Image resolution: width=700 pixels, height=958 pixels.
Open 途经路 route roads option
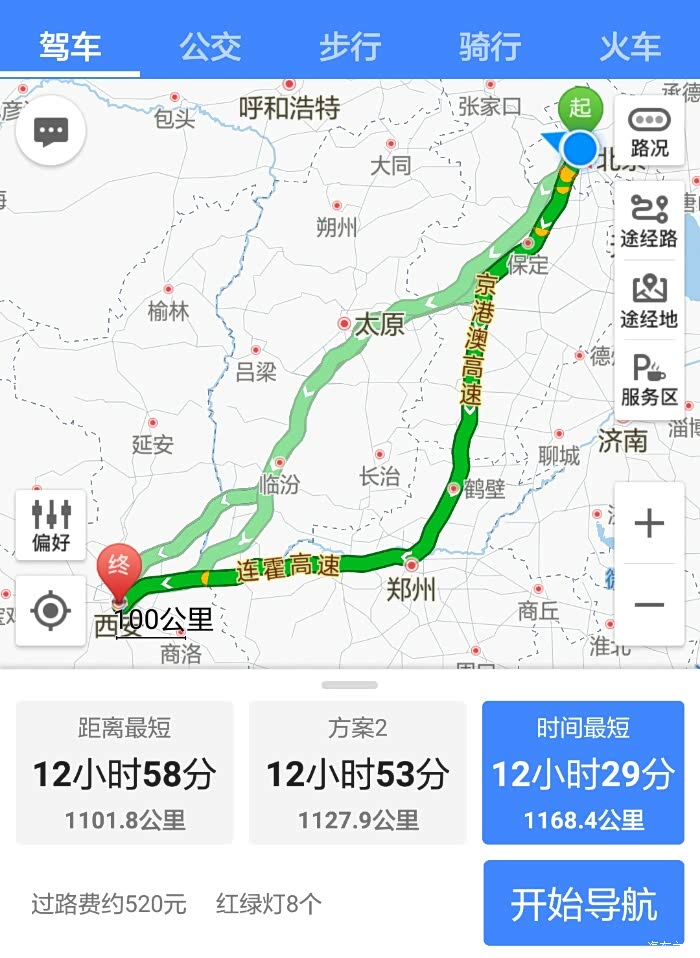[649, 221]
